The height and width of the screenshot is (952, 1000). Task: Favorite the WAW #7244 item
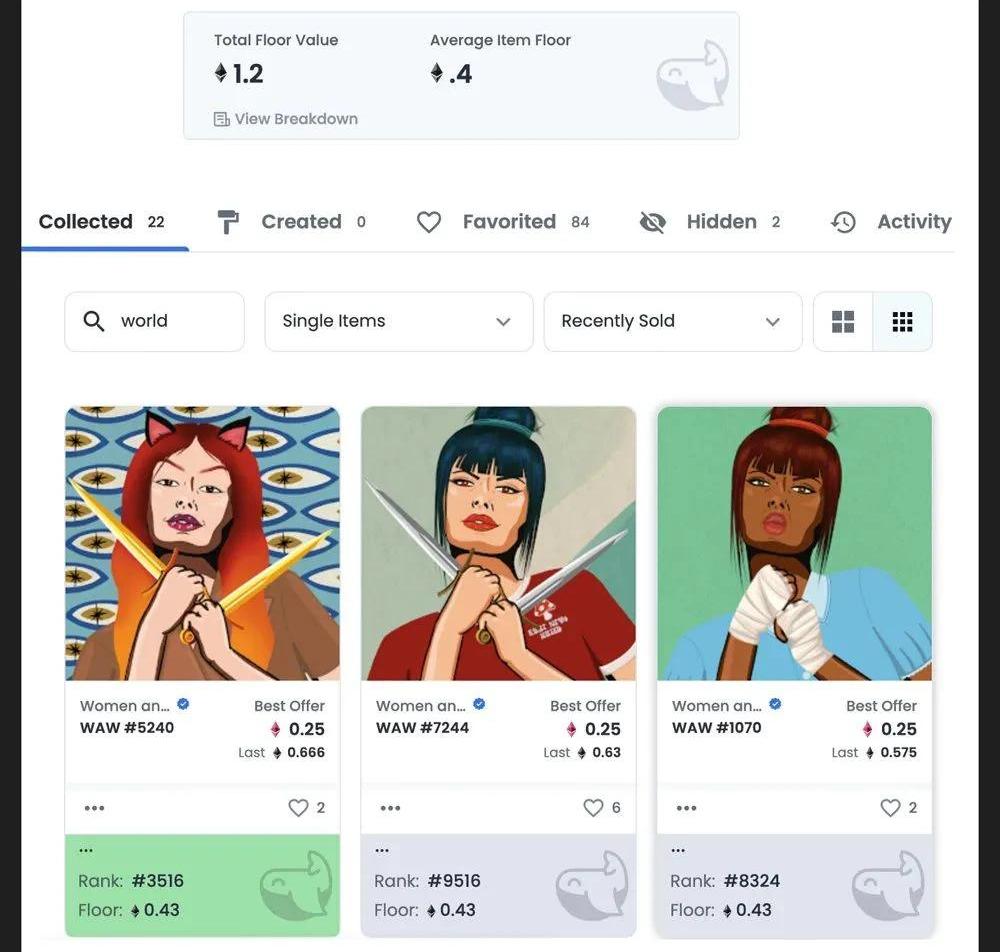click(x=593, y=808)
